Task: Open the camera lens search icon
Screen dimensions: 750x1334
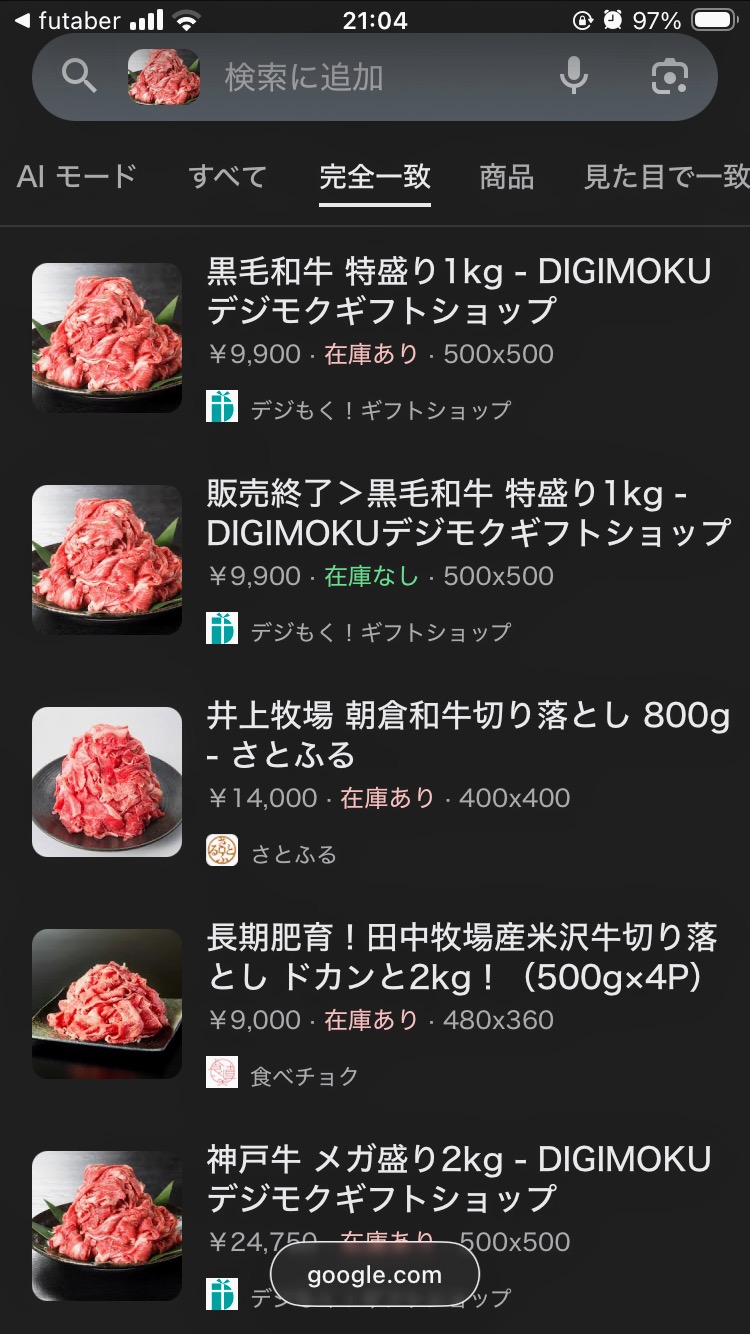Action: [670, 77]
